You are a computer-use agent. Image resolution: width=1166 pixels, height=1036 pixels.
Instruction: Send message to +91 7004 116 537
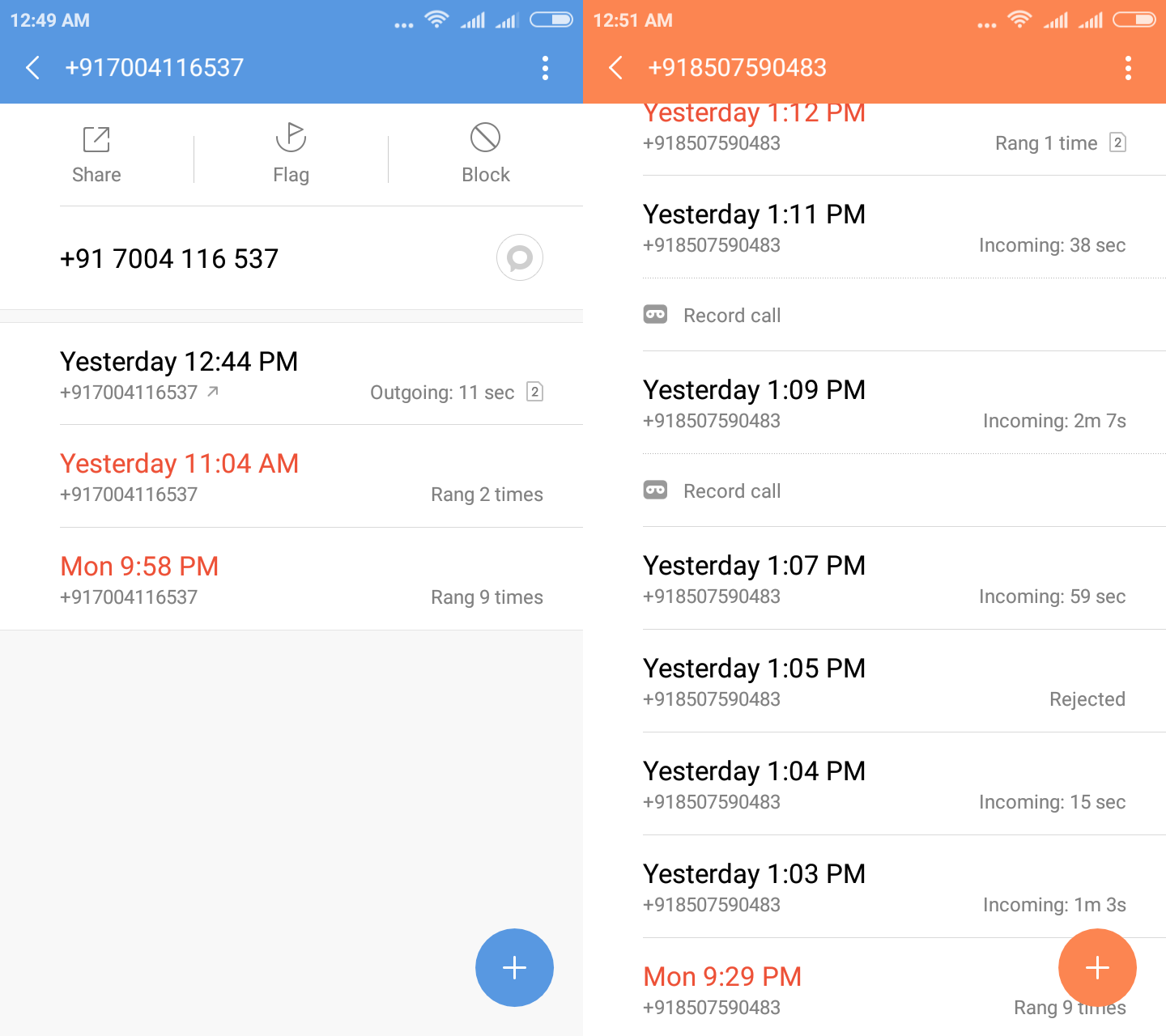pos(519,258)
